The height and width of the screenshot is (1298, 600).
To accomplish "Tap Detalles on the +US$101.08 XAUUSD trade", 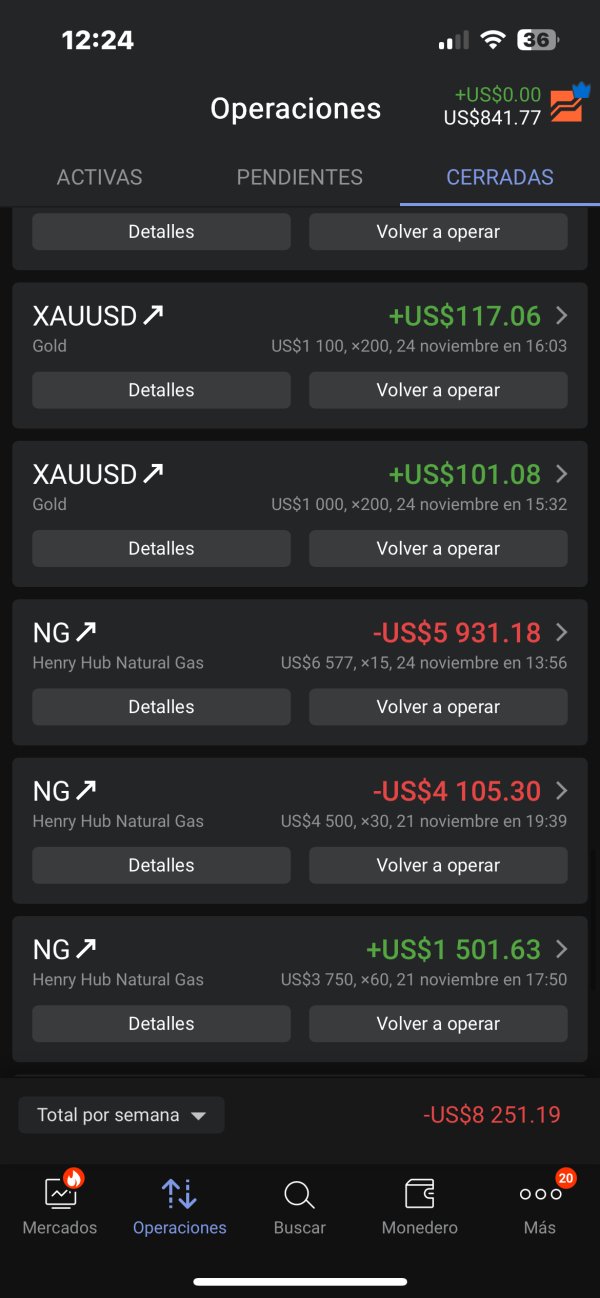I will click(161, 548).
